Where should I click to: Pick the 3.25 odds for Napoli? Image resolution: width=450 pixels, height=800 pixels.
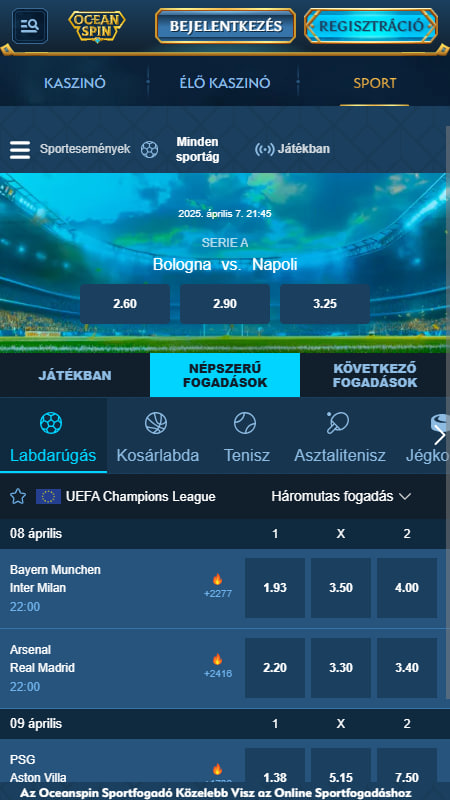325,304
